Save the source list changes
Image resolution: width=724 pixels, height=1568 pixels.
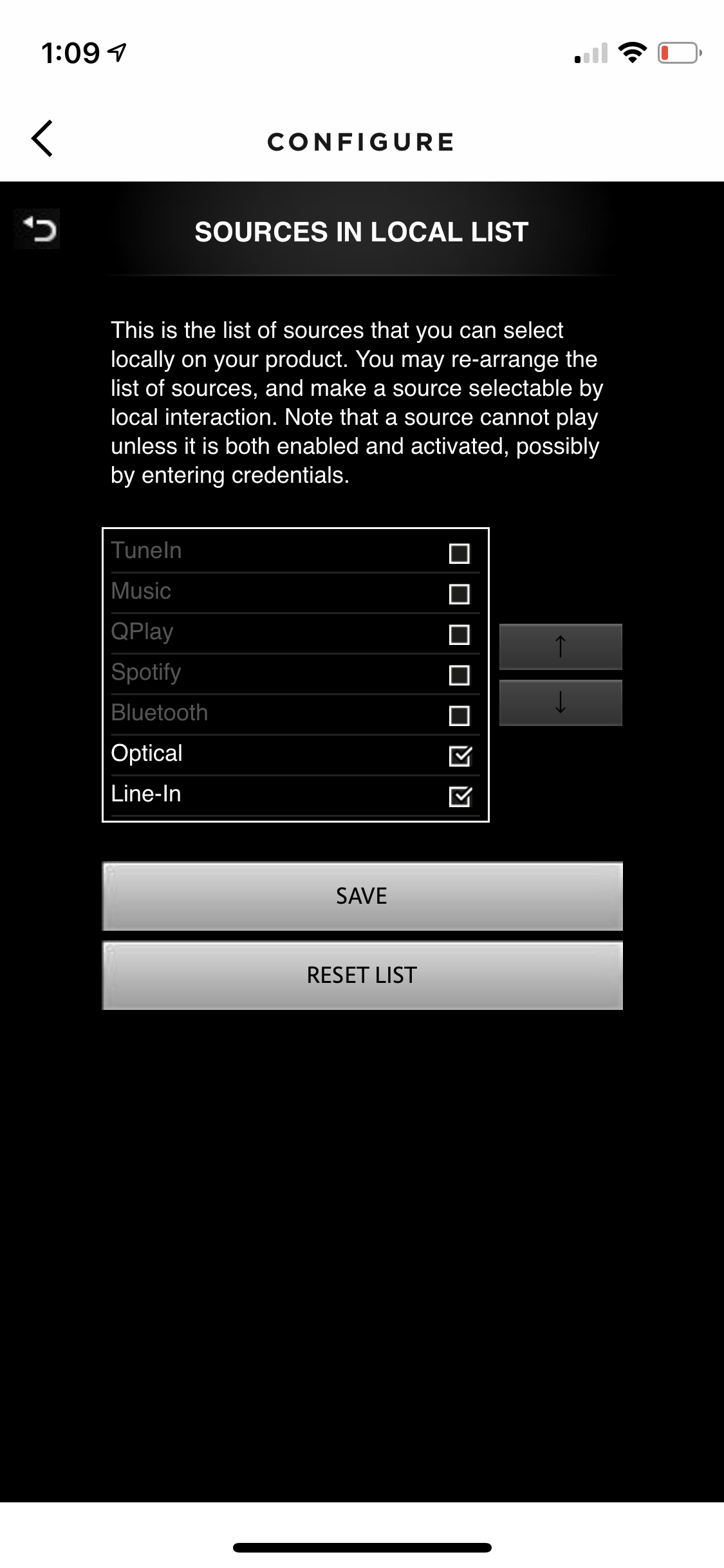click(x=362, y=895)
